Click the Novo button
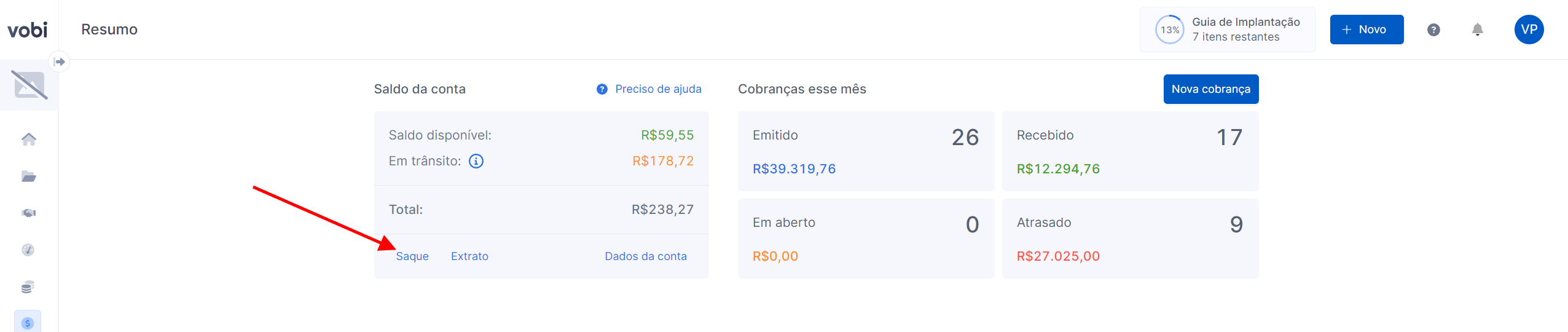Viewport: 1568px width, 332px height. click(x=1366, y=30)
